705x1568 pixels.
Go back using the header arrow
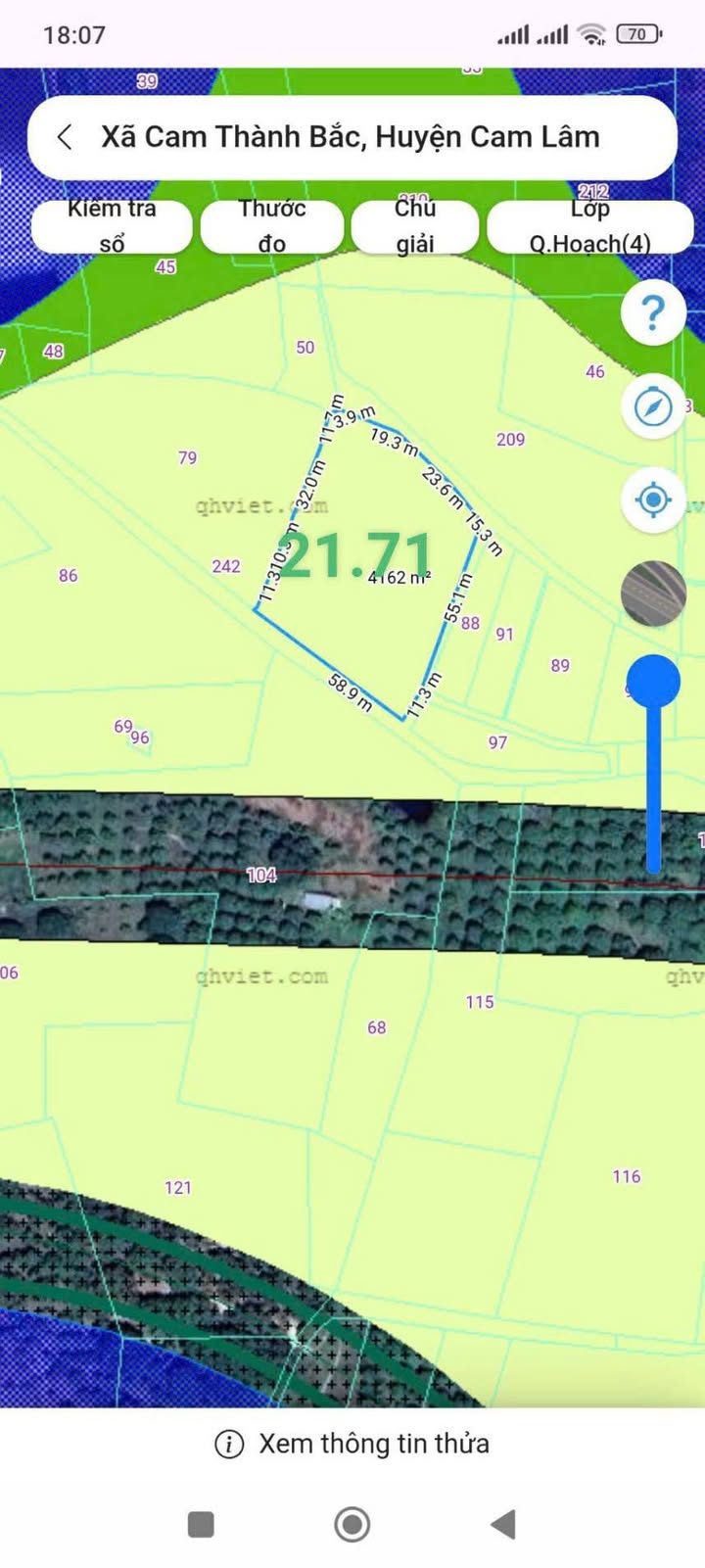65,137
